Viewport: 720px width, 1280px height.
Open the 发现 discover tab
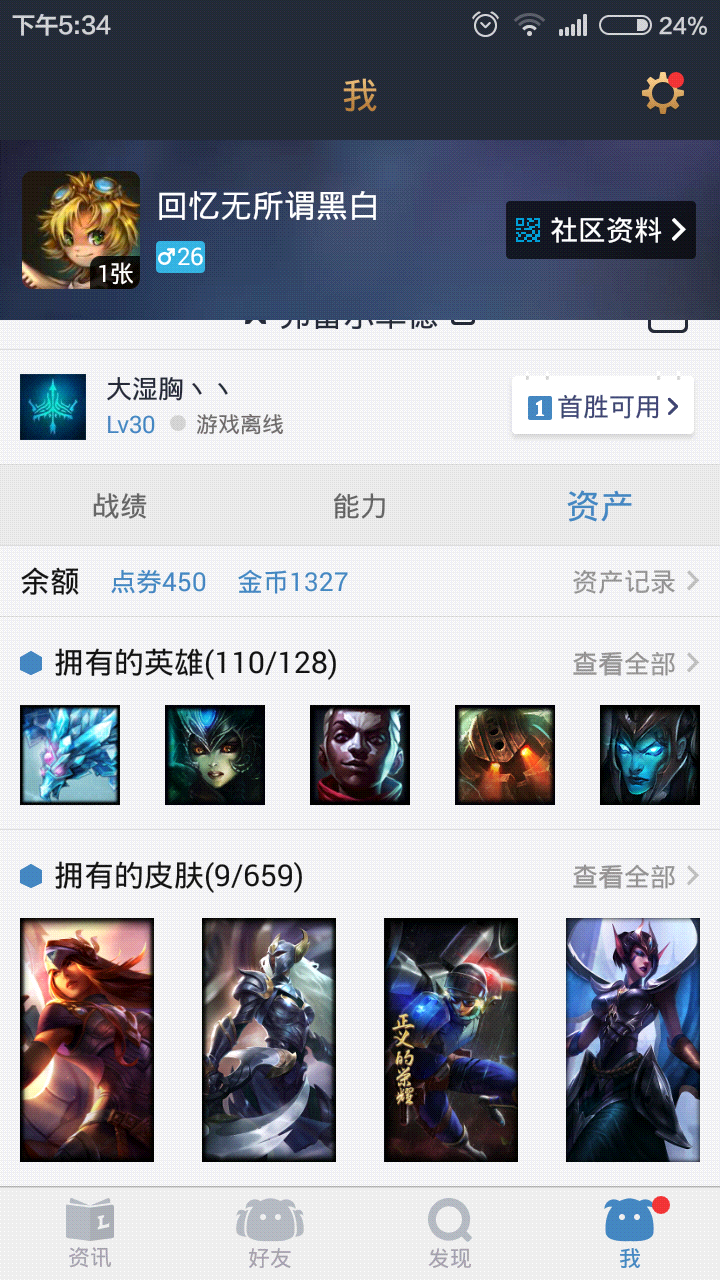click(450, 1234)
